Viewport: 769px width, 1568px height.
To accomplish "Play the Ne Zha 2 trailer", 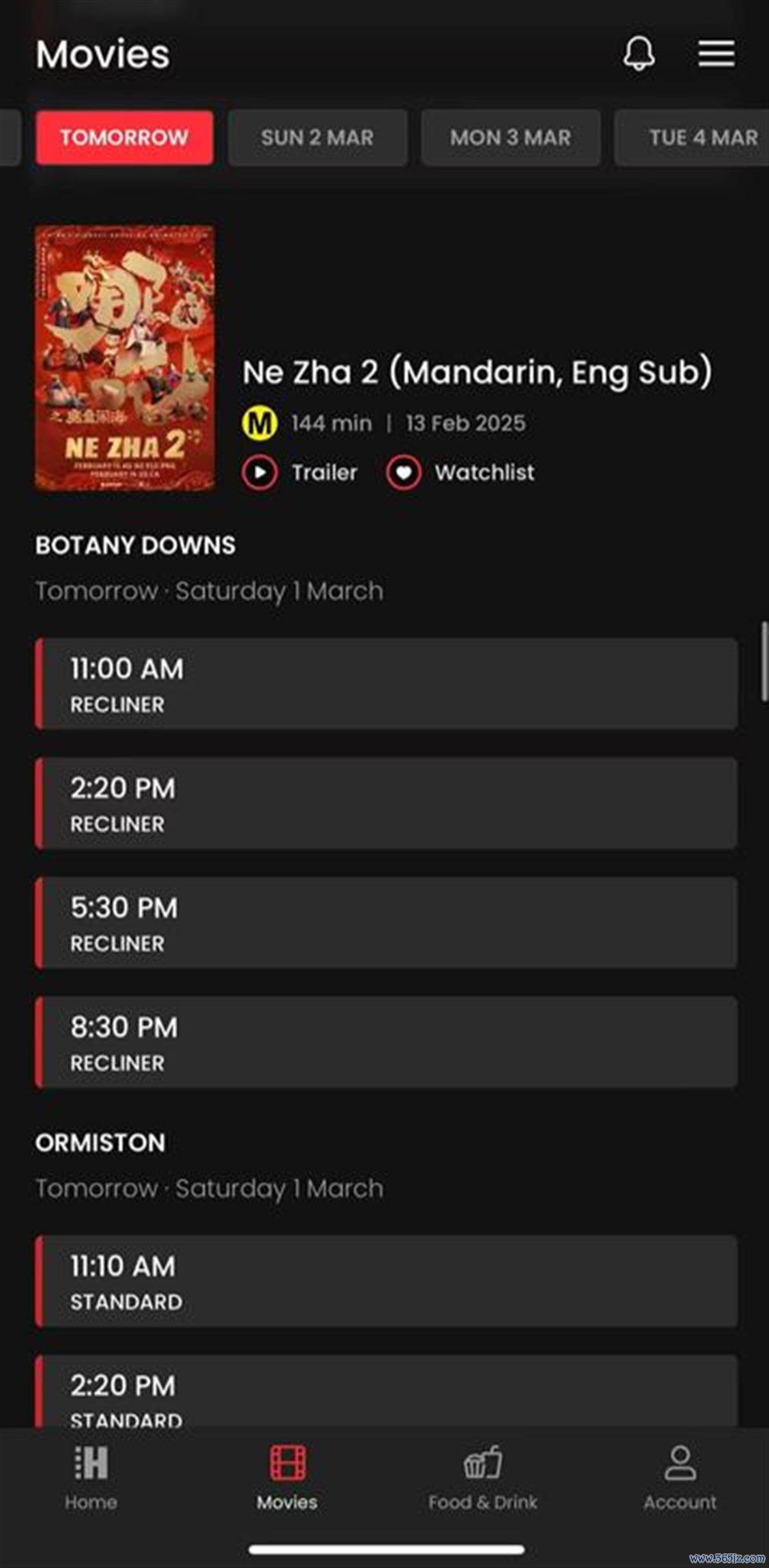I will [x=300, y=473].
